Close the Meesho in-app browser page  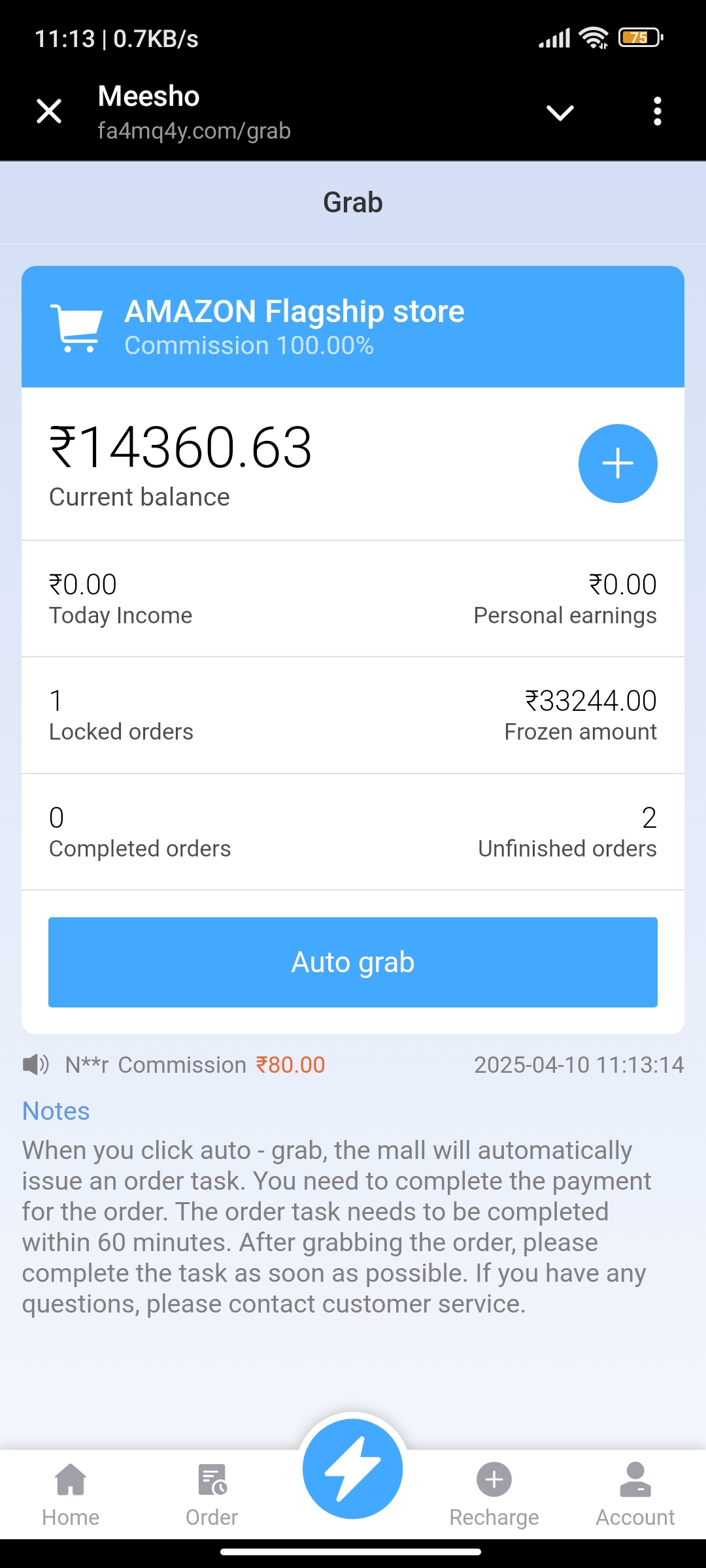[x=49, y=111]
